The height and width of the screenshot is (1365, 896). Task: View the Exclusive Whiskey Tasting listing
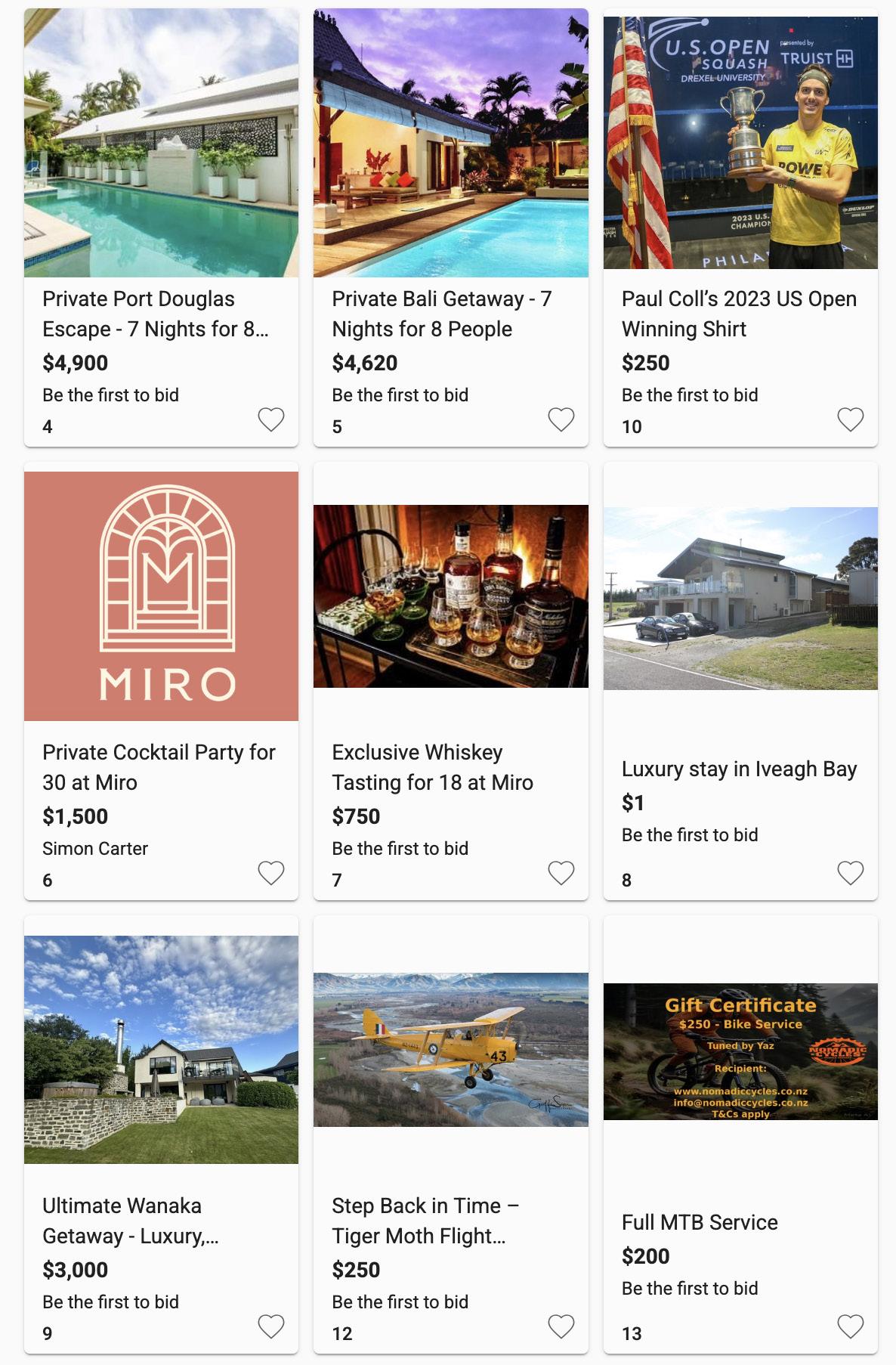click(x=432, y=767)
